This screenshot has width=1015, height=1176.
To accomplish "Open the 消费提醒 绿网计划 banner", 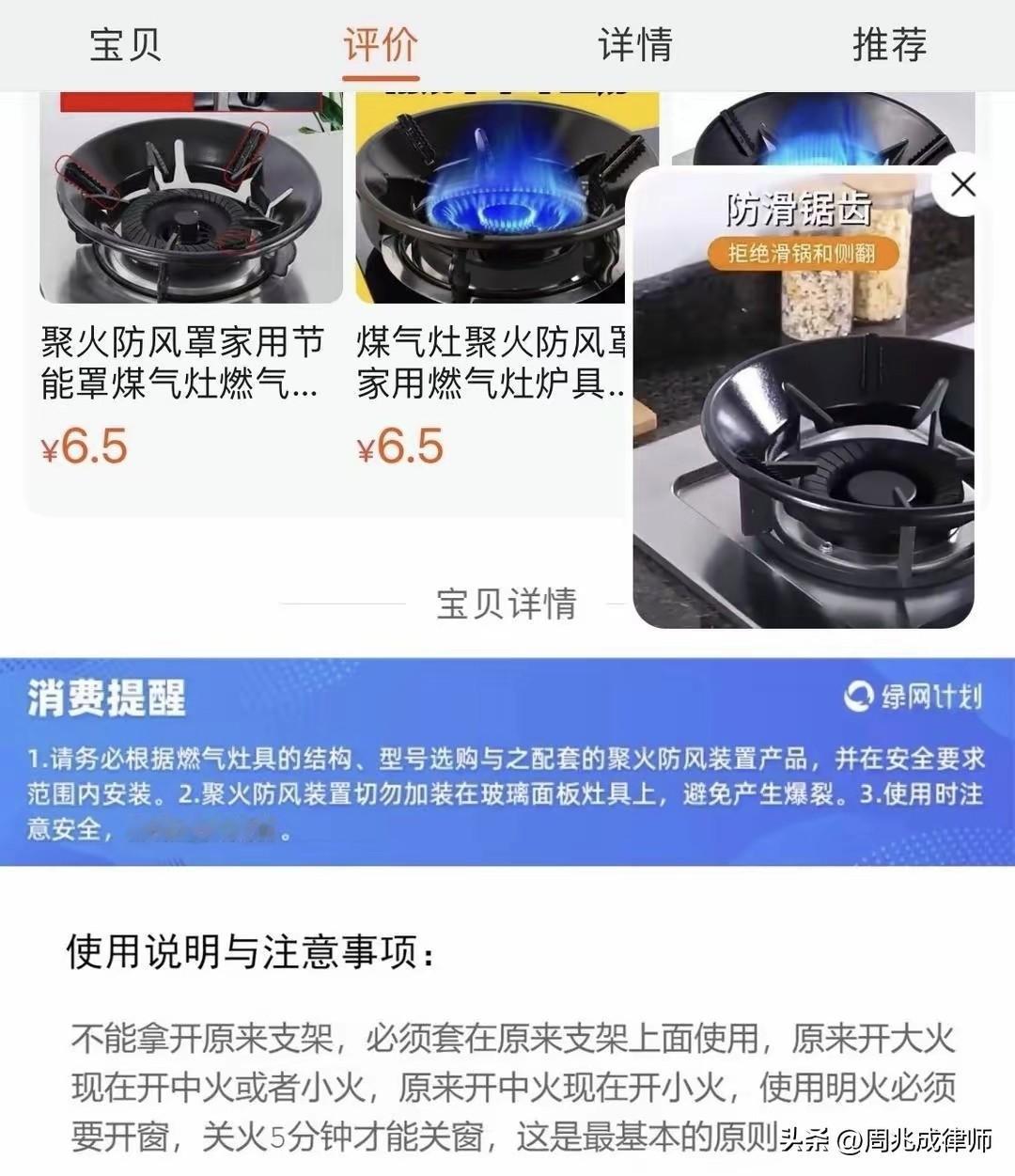I will point(507,761).
